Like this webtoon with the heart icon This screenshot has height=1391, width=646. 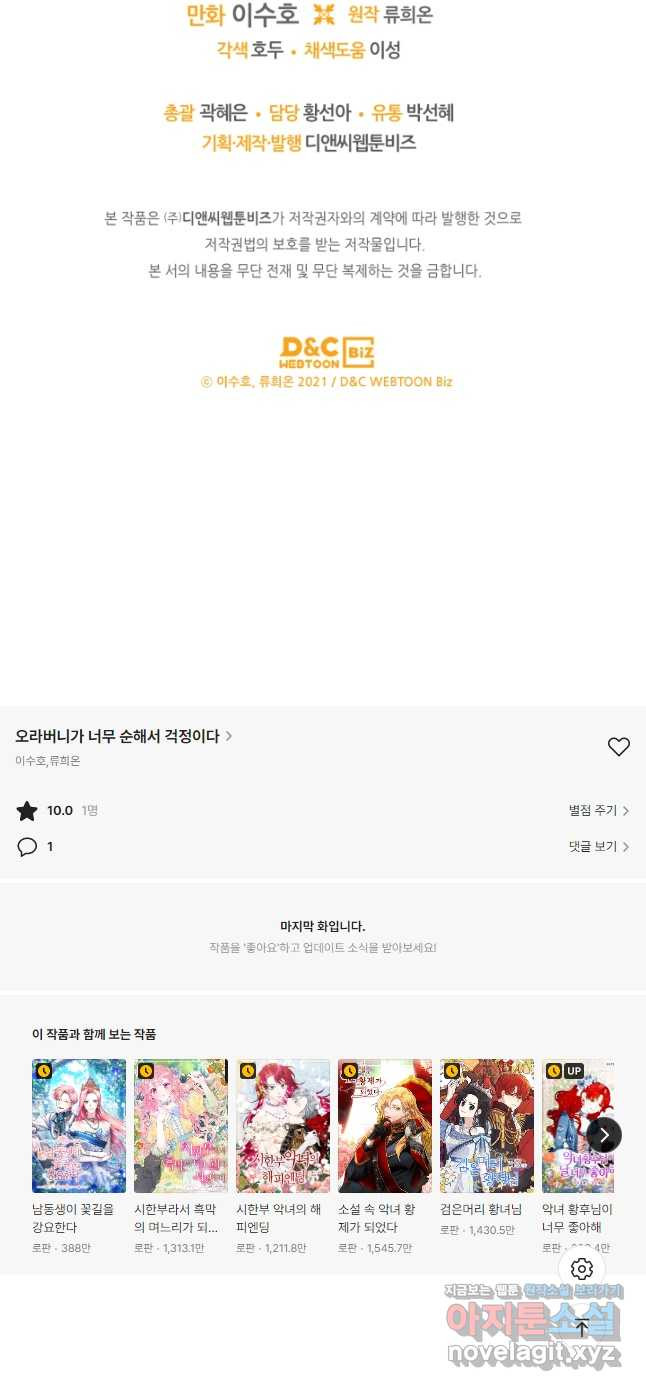pos(619,746)
